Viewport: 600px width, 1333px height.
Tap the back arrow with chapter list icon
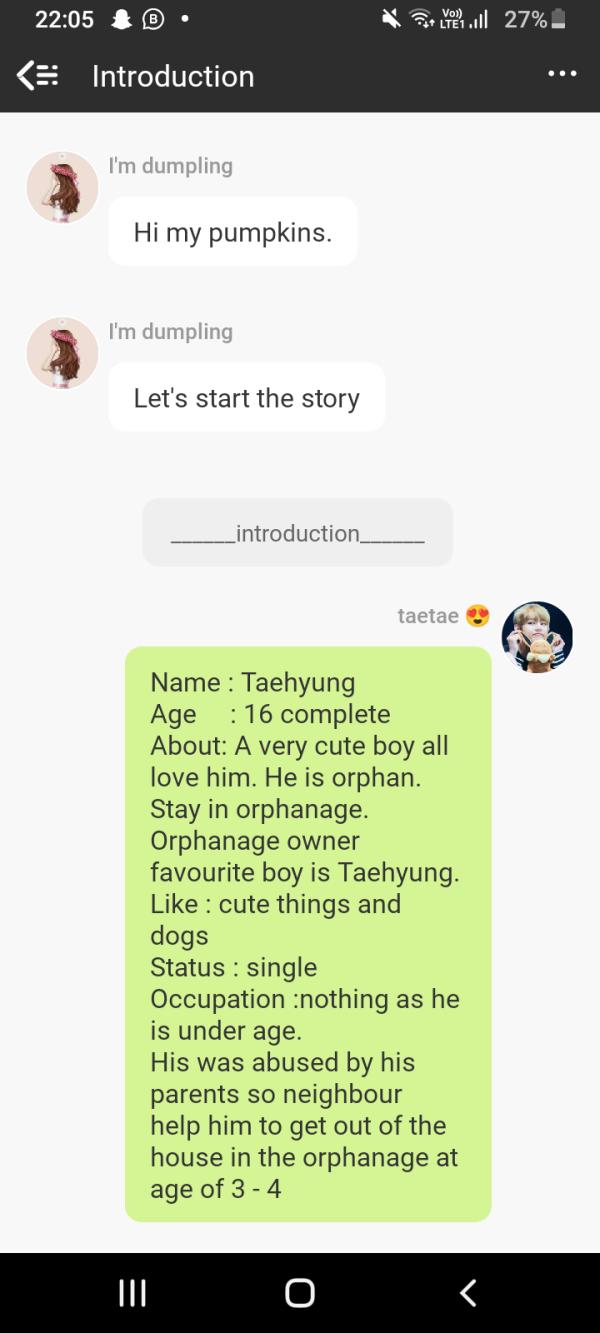tap(37, 76)
